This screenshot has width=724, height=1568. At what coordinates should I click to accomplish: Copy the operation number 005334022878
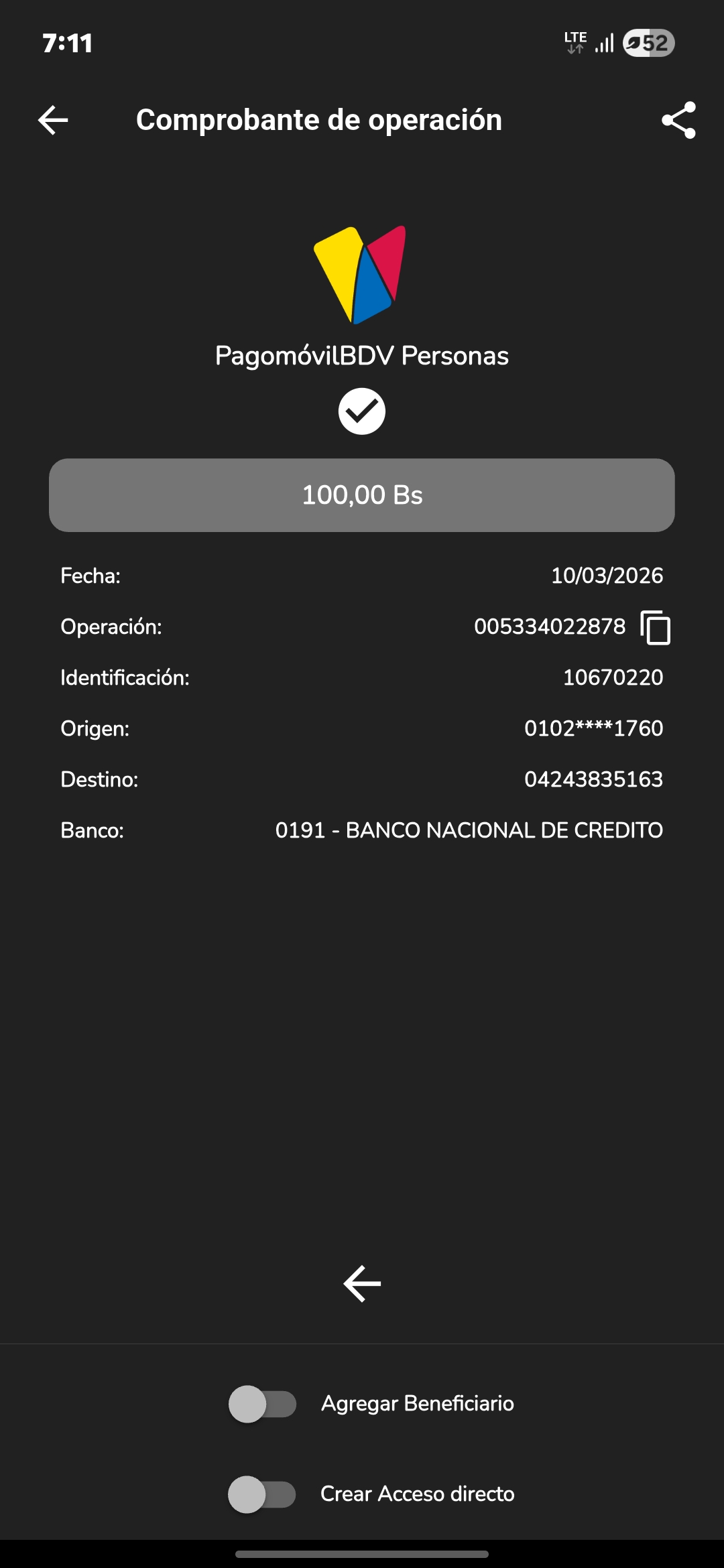point(656,628)
